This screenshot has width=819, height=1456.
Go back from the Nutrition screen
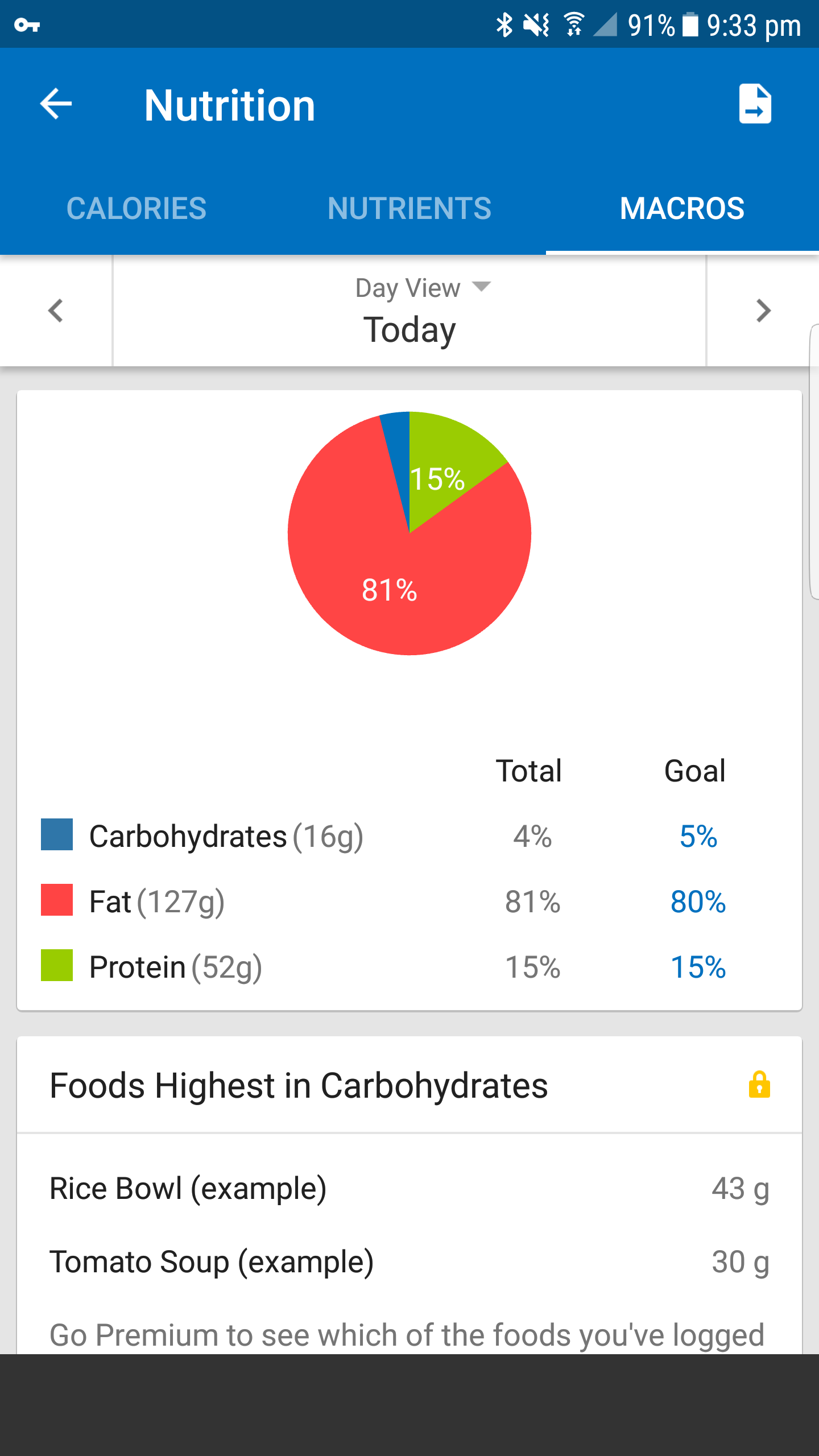[x=56, y=104]
